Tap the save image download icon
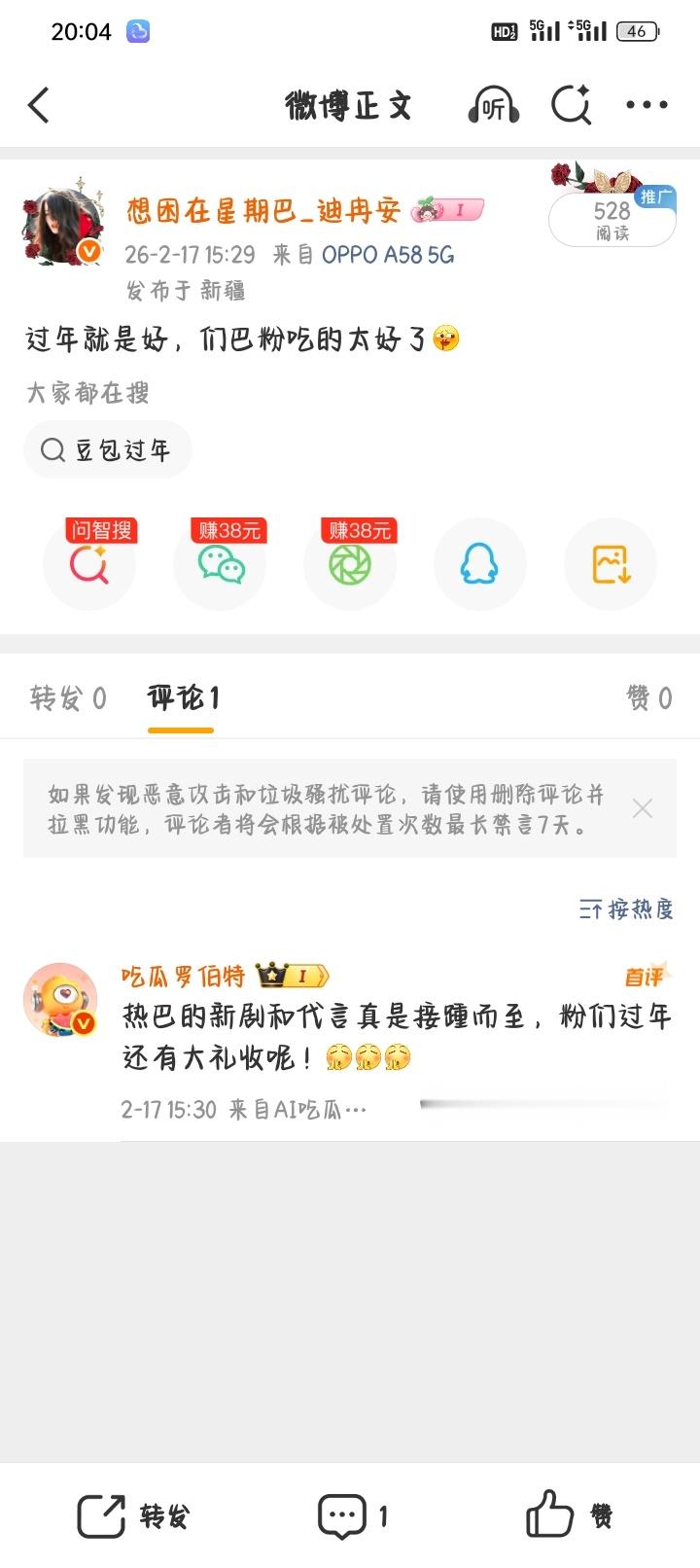700x1568 pixels. click(611, 564)
